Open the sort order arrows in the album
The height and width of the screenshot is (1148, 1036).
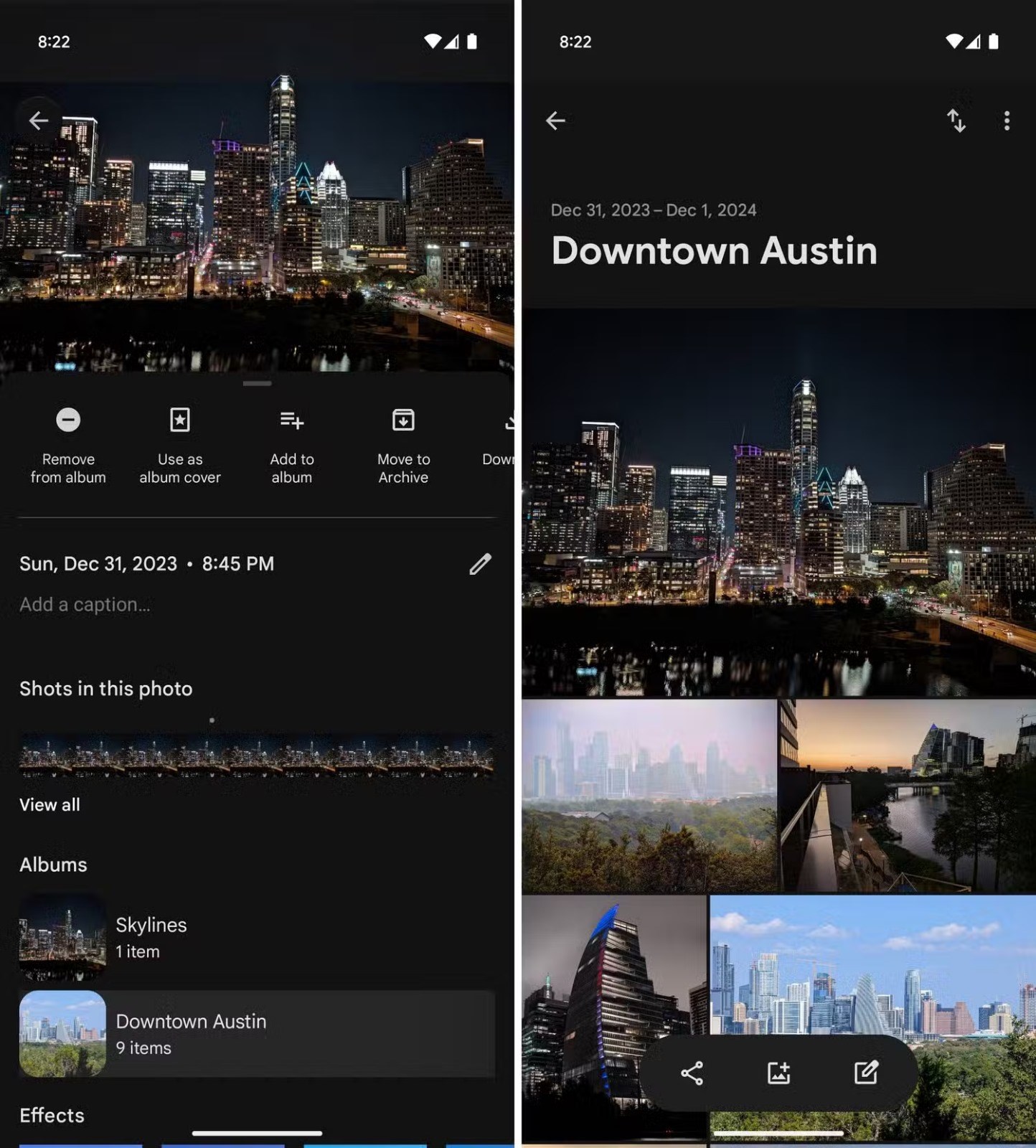point(956,121)
